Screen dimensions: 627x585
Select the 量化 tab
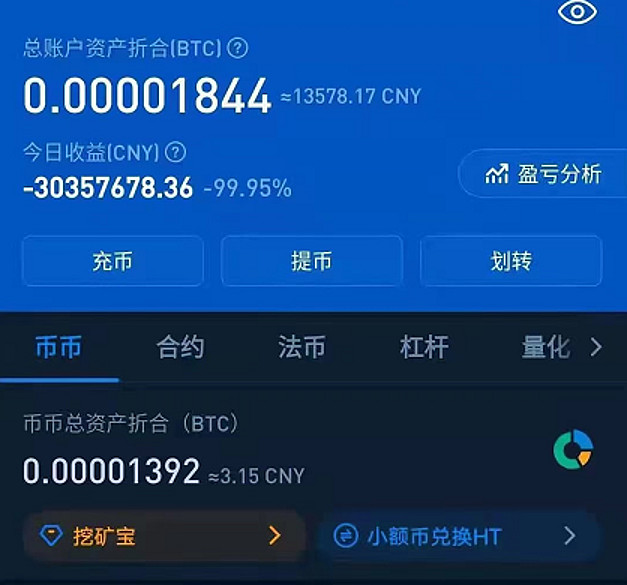pyautogui.click(x=545, y=347)
